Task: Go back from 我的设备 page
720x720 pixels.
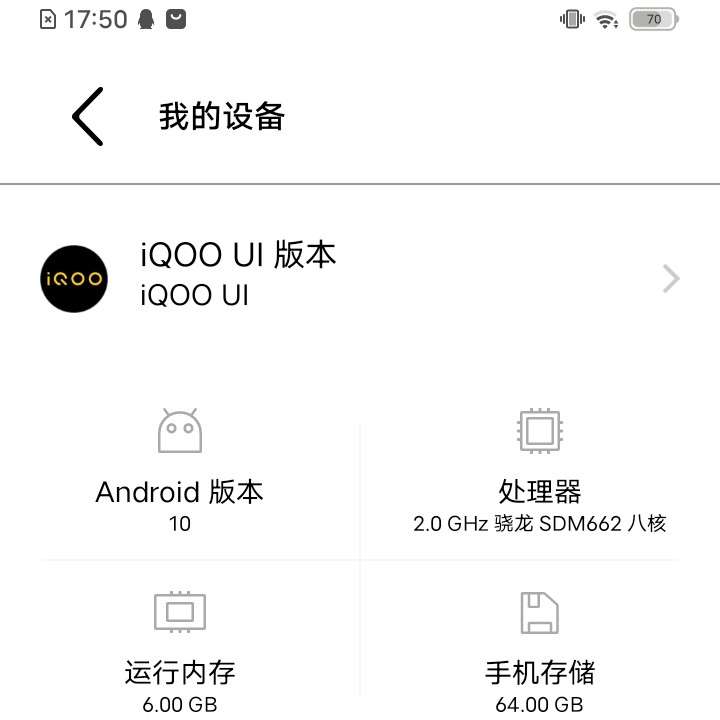Action: [x=88, y=117]
